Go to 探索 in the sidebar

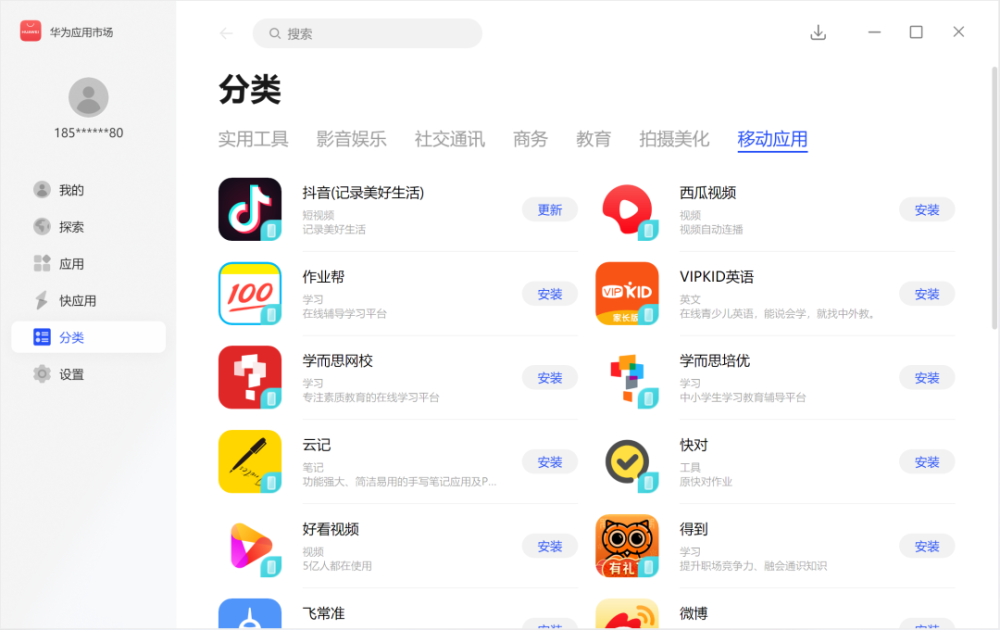pos(71,227)
